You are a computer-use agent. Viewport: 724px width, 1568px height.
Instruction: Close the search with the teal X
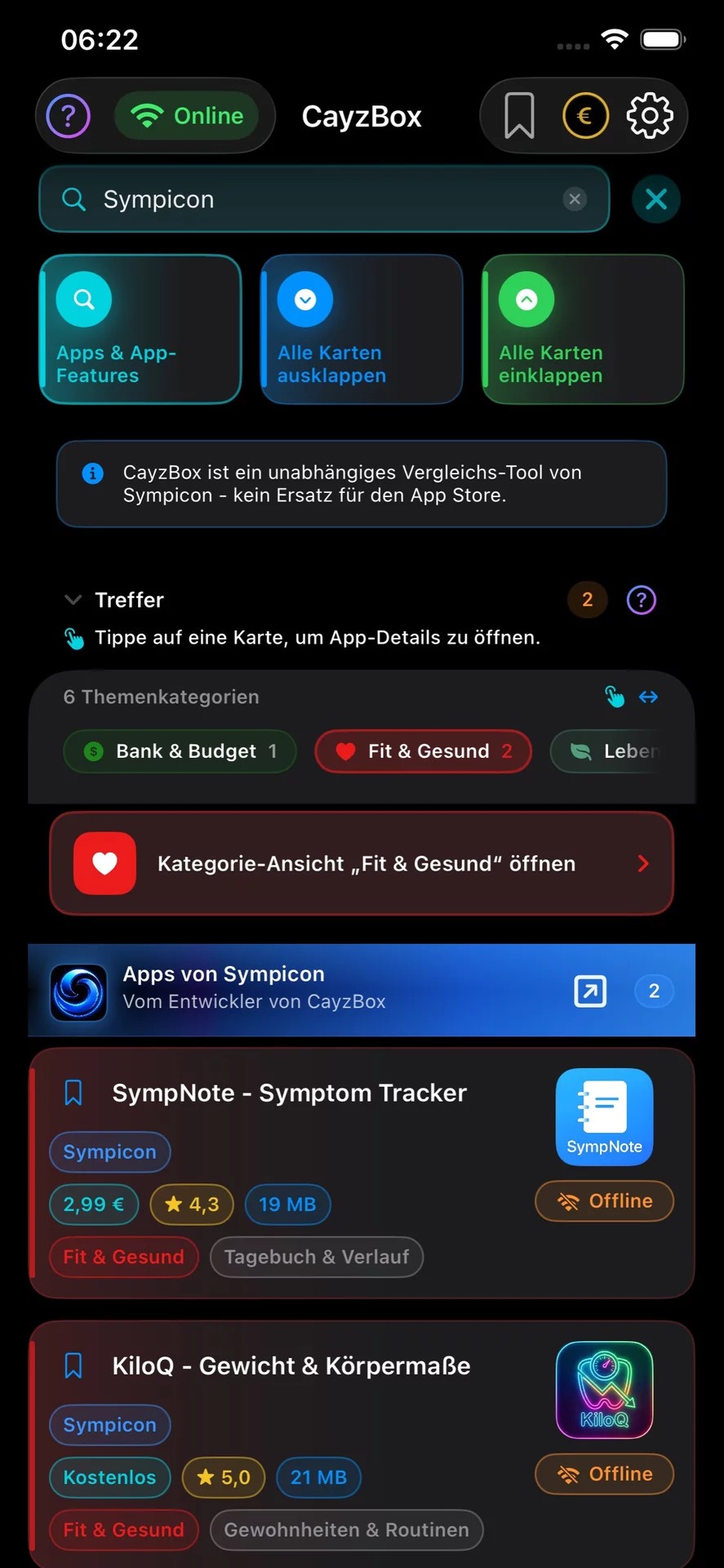pos(656,199)
